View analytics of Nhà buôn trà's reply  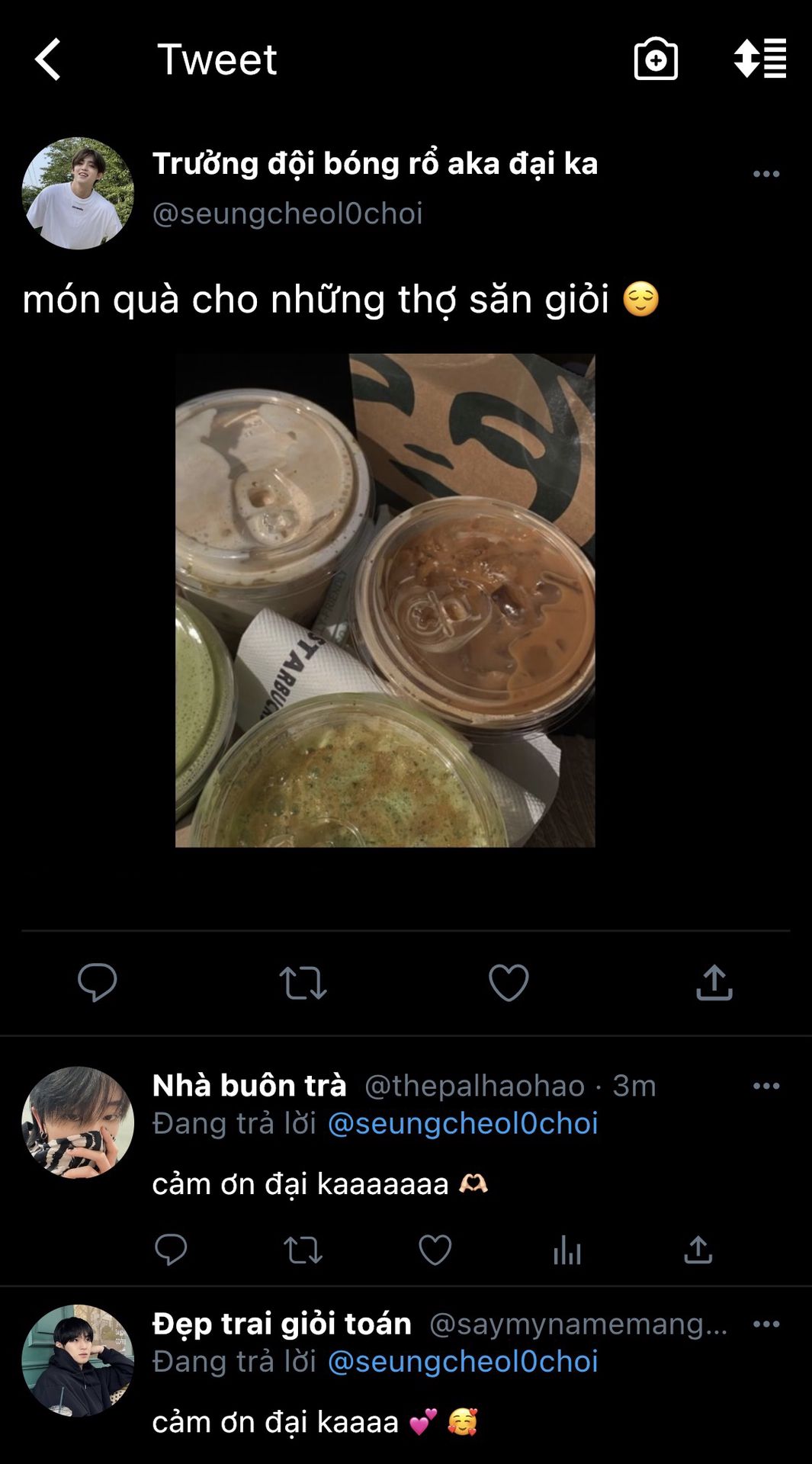coord(567,1250)
